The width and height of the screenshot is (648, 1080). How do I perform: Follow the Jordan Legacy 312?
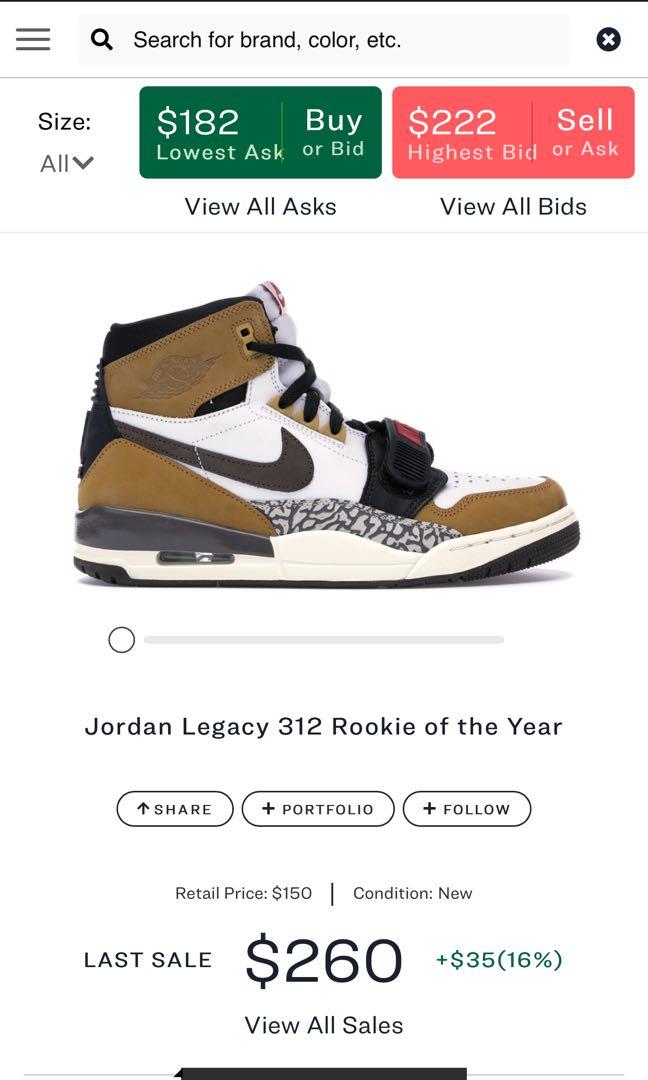pos(466,809)
